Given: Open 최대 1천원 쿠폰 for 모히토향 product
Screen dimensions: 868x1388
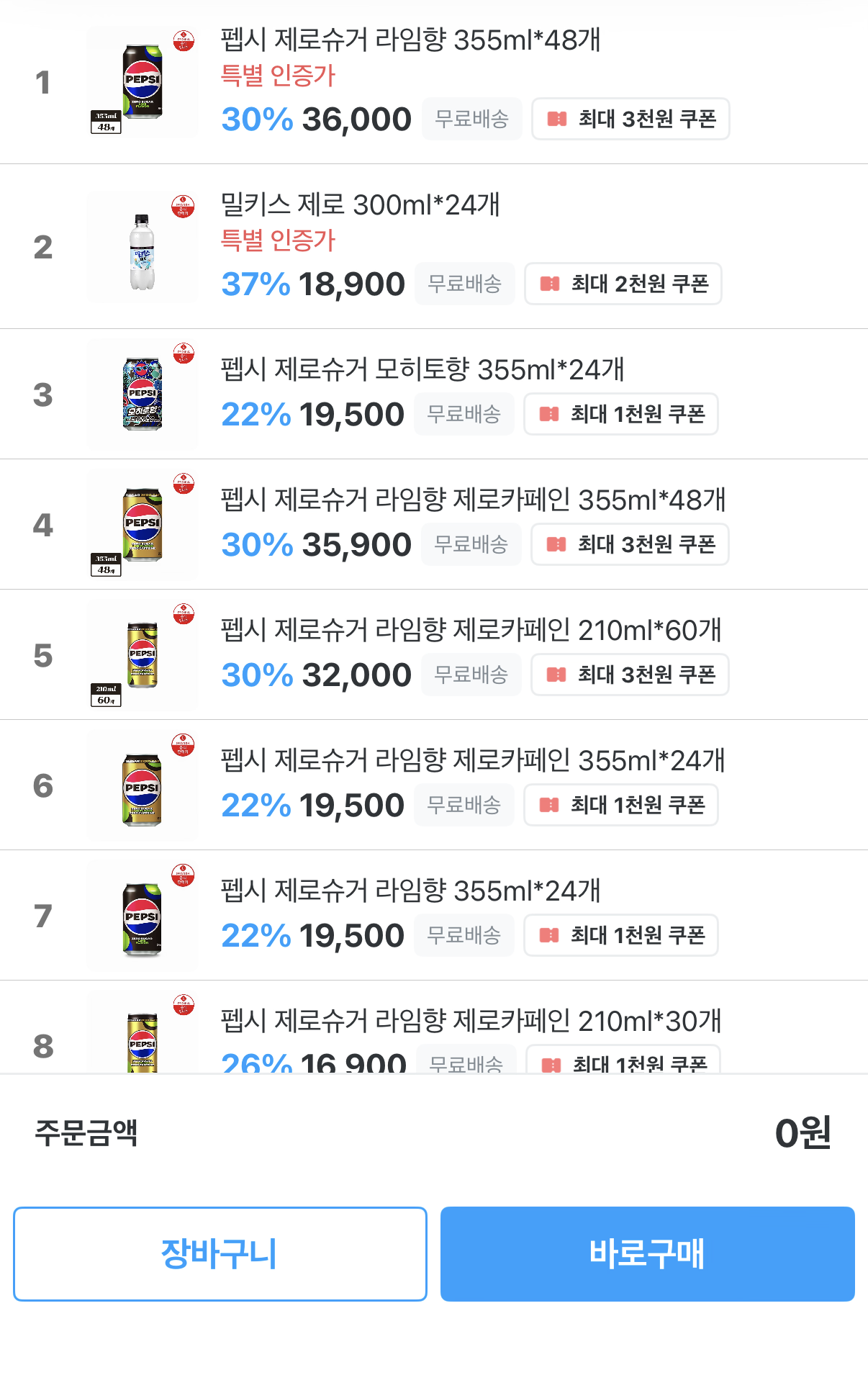Looking at the screenshot, I should click(x=620, y=414).
